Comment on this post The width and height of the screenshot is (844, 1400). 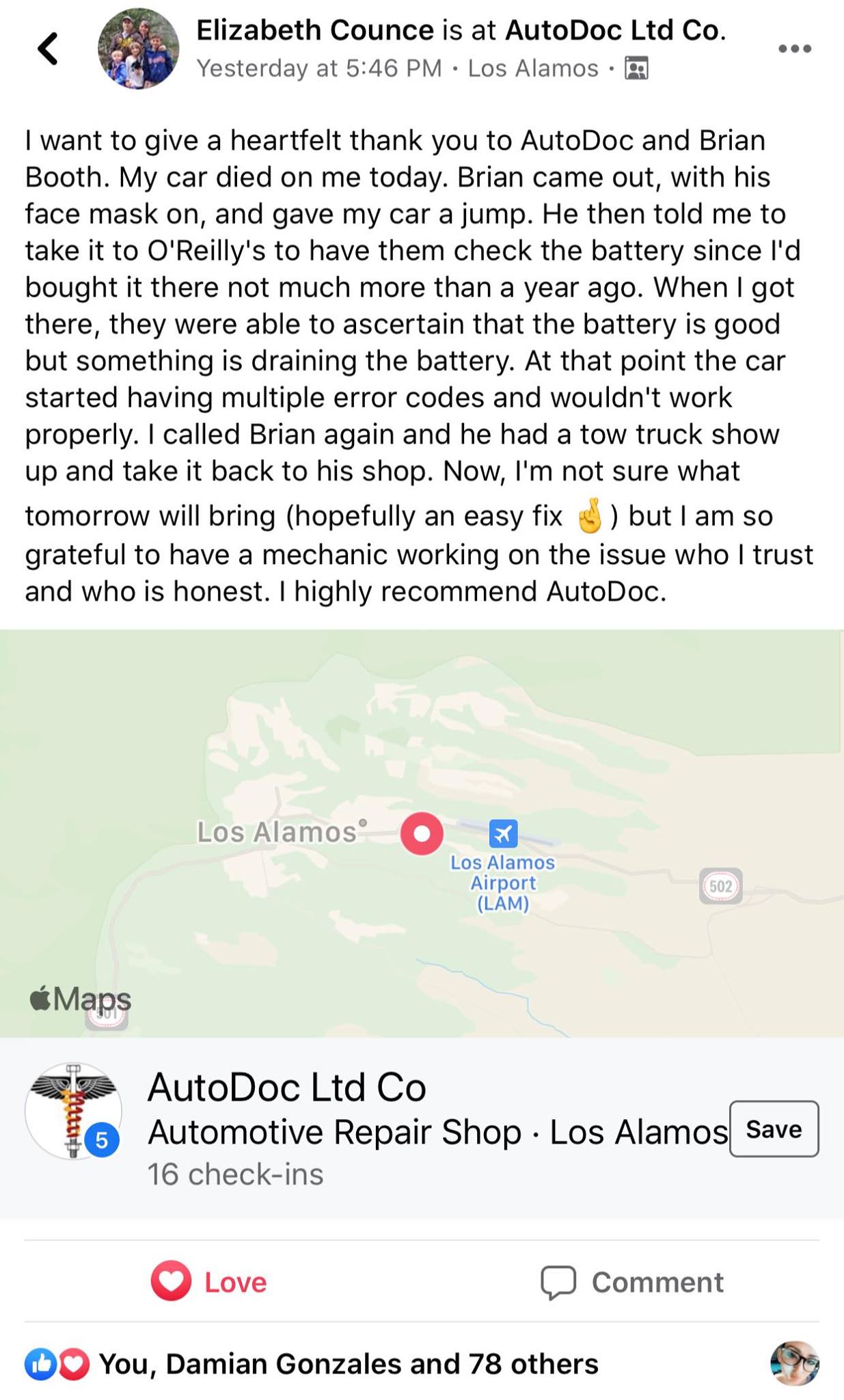pos(632,1282)
